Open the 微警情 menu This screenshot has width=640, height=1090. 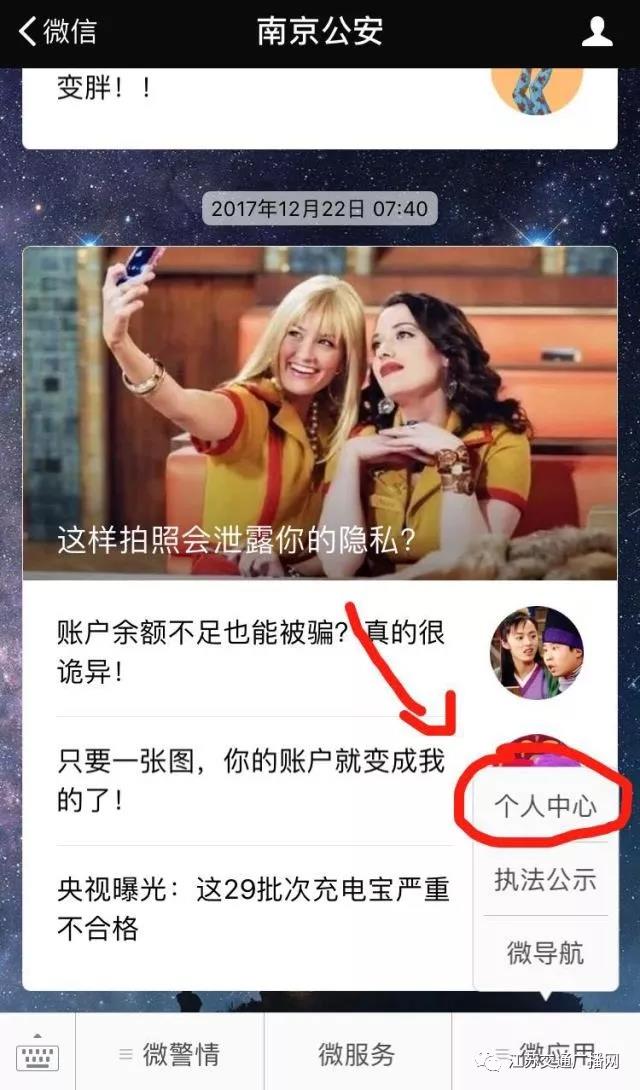pyautogui.click(x=170, y=1054)
